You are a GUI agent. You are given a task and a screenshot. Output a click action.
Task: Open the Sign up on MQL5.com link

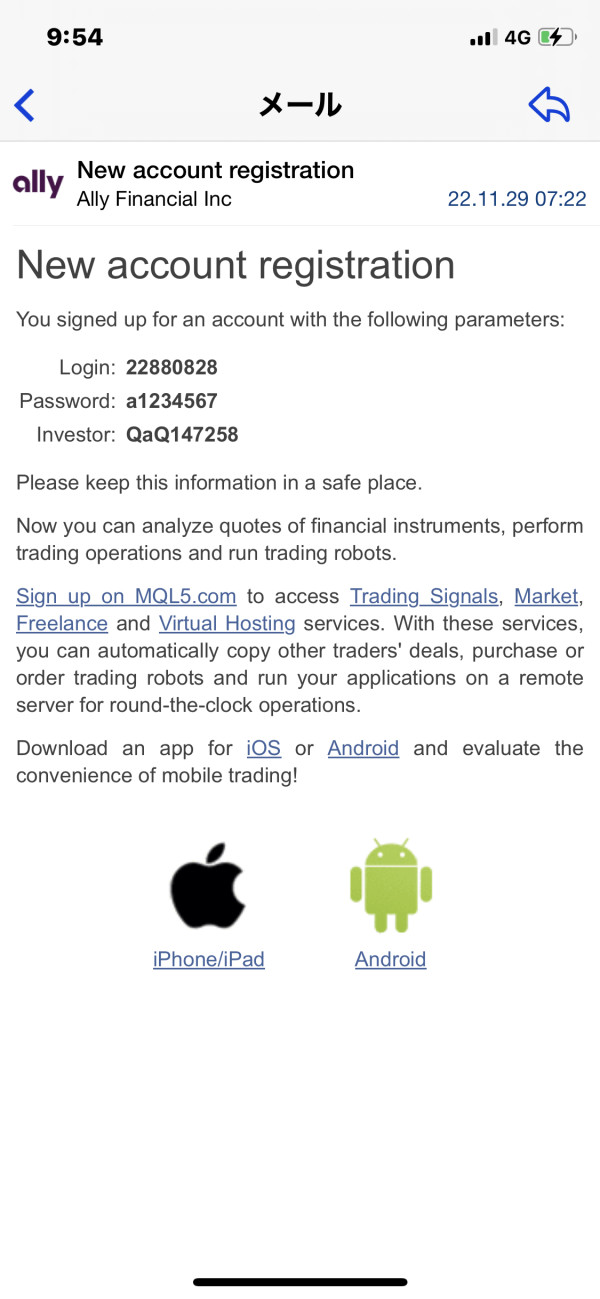(x=126, y=597)
